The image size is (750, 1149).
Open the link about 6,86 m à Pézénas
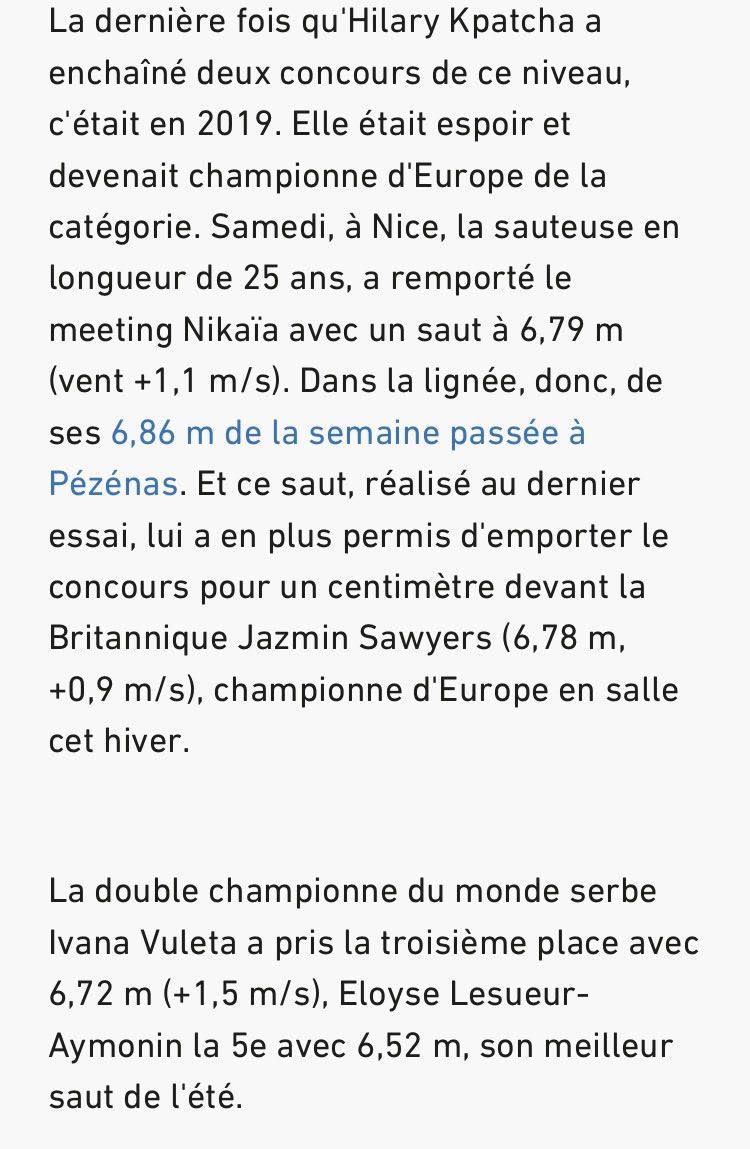[x=348, y=433]
